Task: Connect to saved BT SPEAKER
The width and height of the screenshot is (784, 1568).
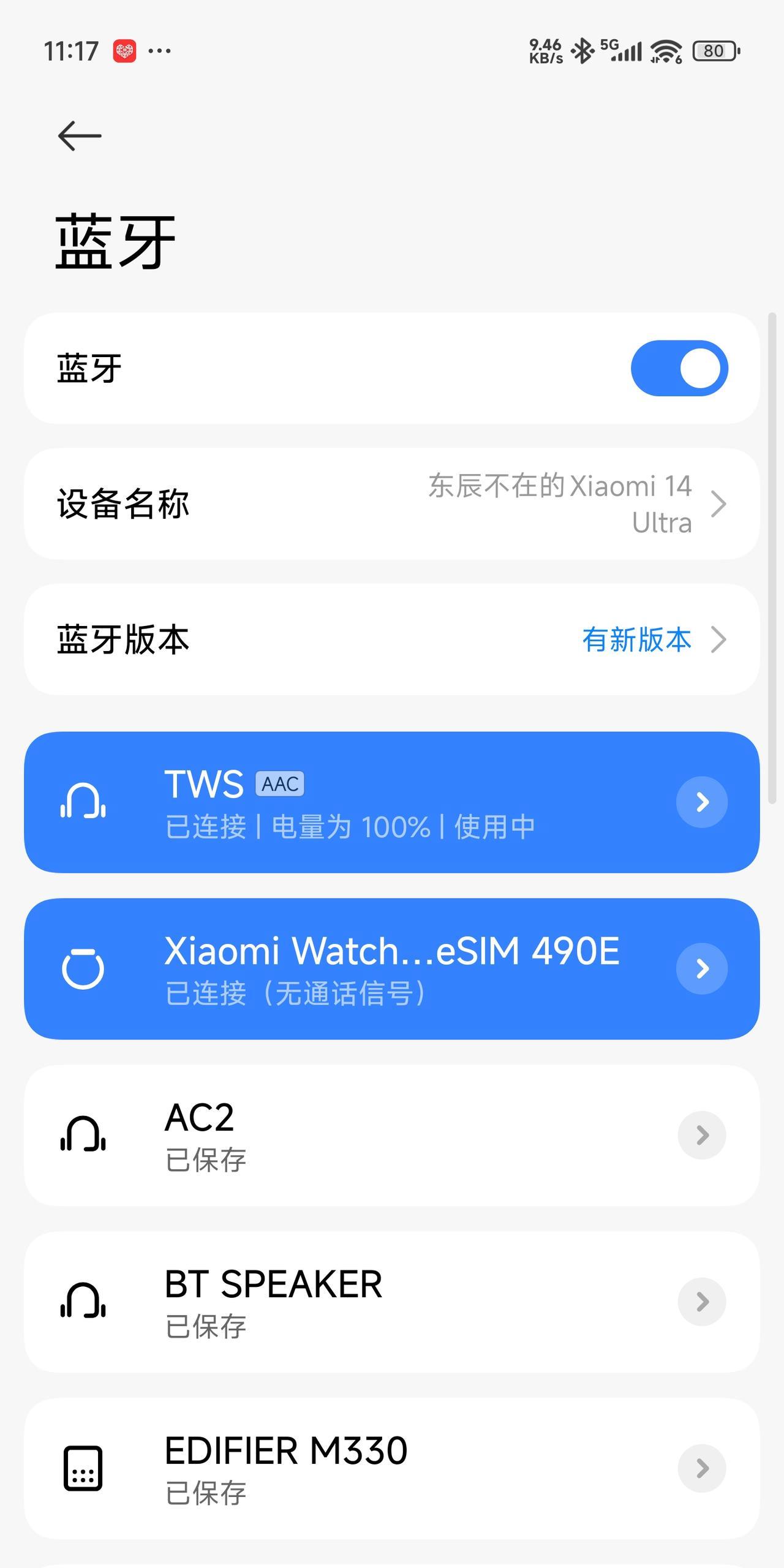Action: pos(349,1302)
